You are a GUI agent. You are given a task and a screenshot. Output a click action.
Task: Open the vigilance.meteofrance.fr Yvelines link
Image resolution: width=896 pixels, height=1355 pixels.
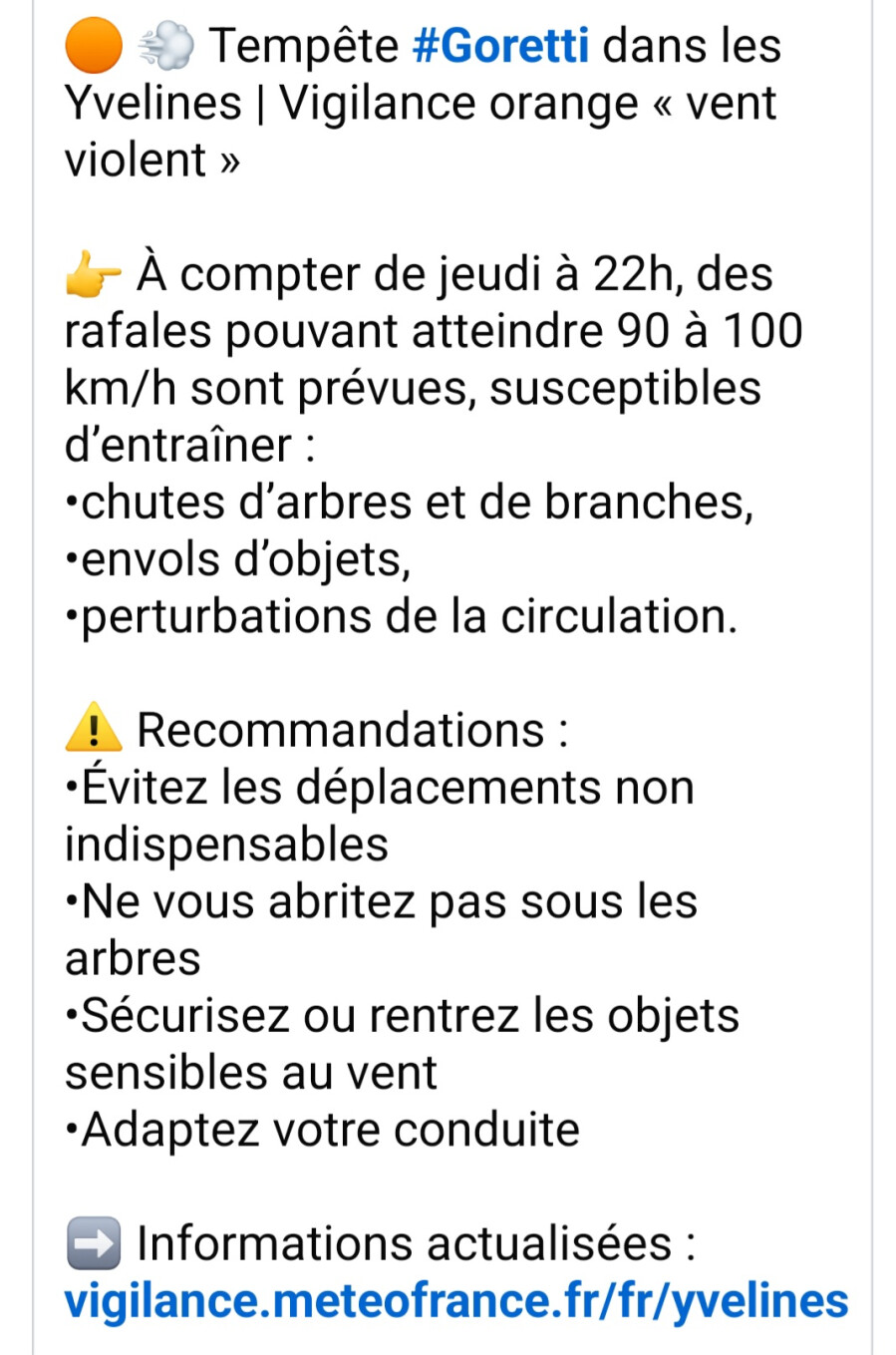(456, 1302)
